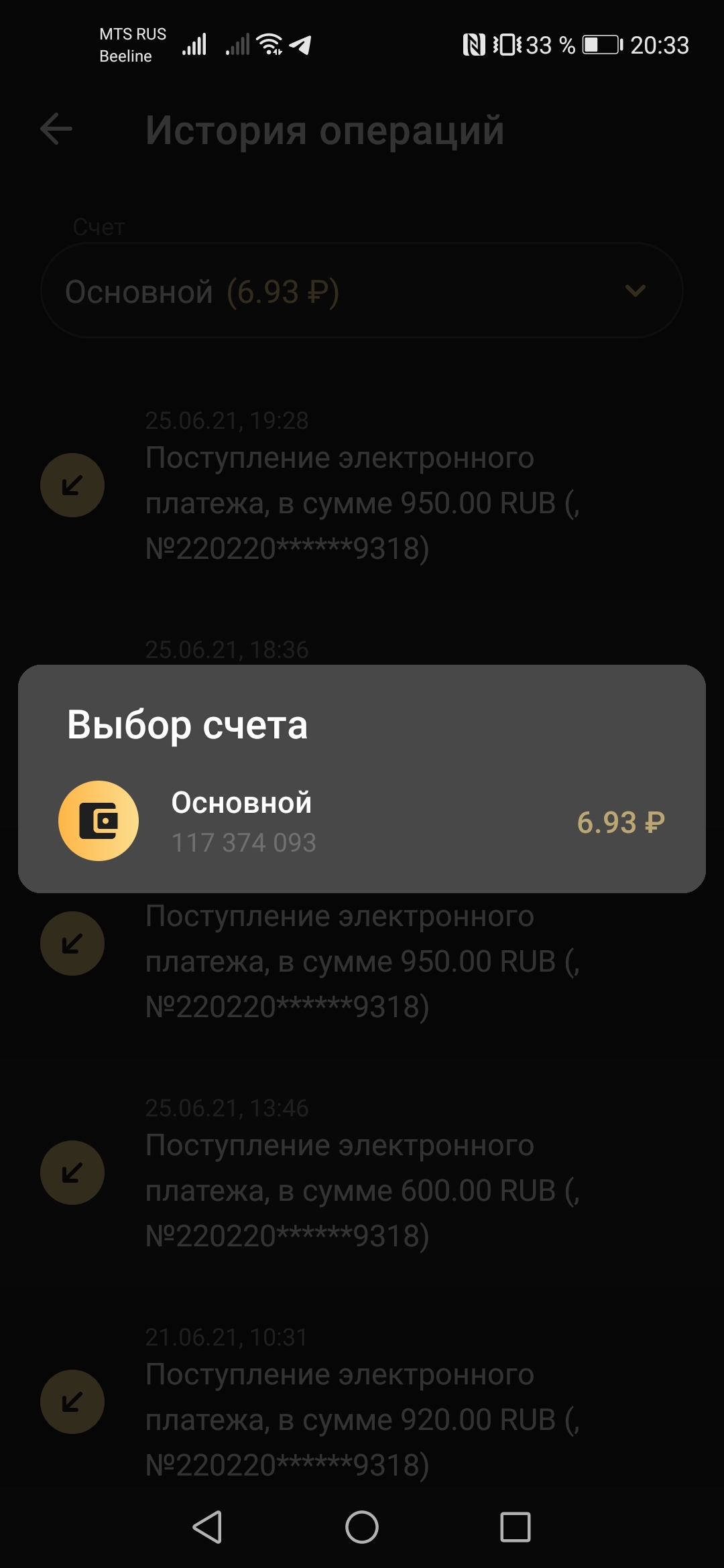Go back with the system back button
724x1568 pixels.
click(207, 1528)
